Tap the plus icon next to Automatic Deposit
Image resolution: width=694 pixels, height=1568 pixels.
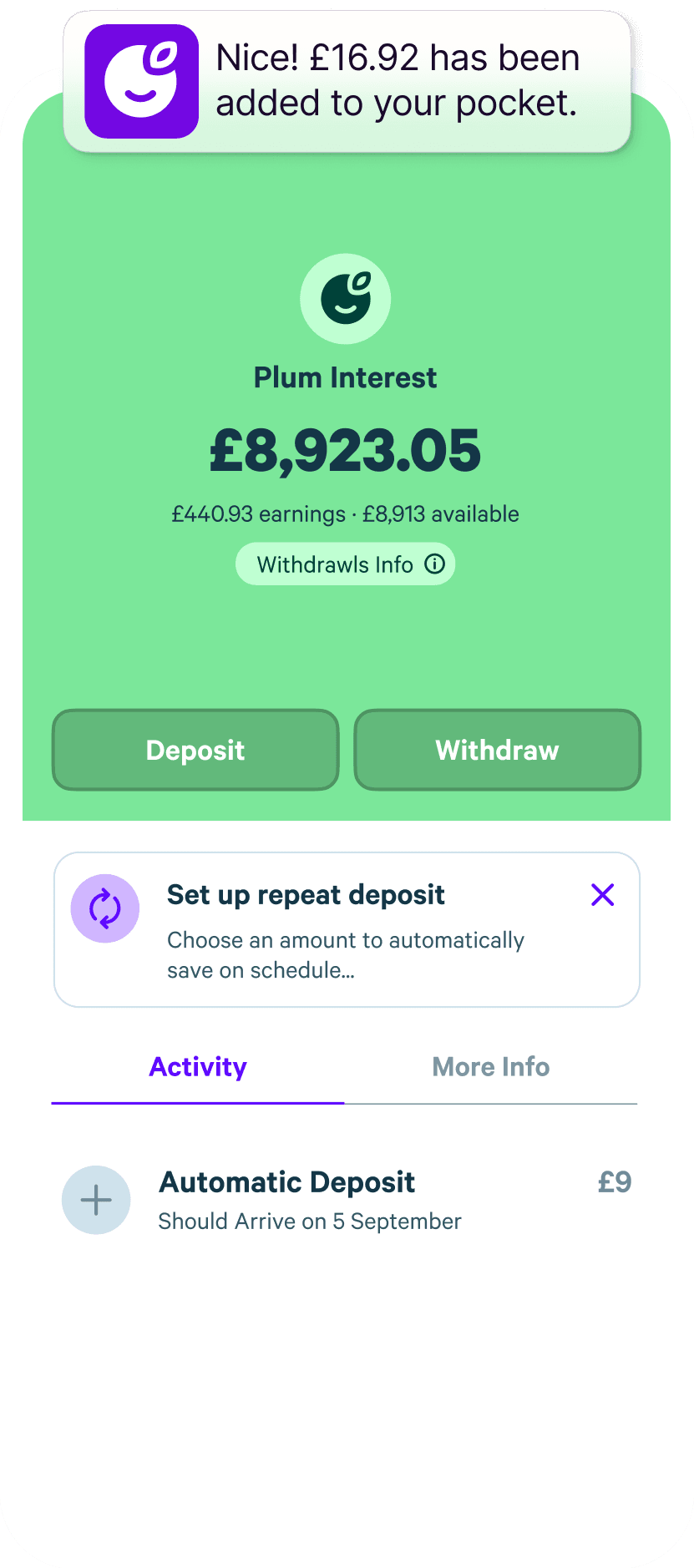click(95, 1200)
